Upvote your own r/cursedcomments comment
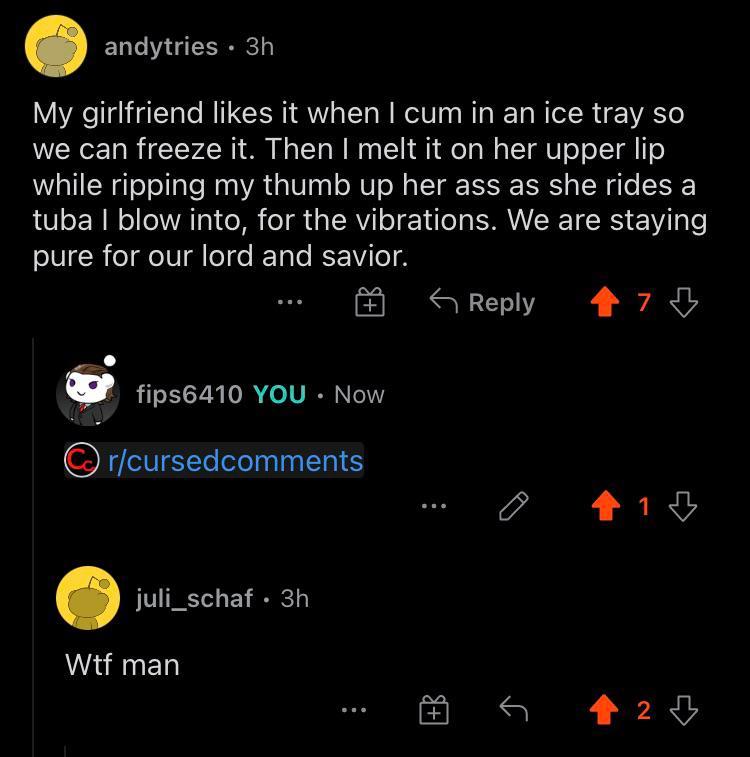This screenshot has width=750, height=757. [x=604, y=506]
